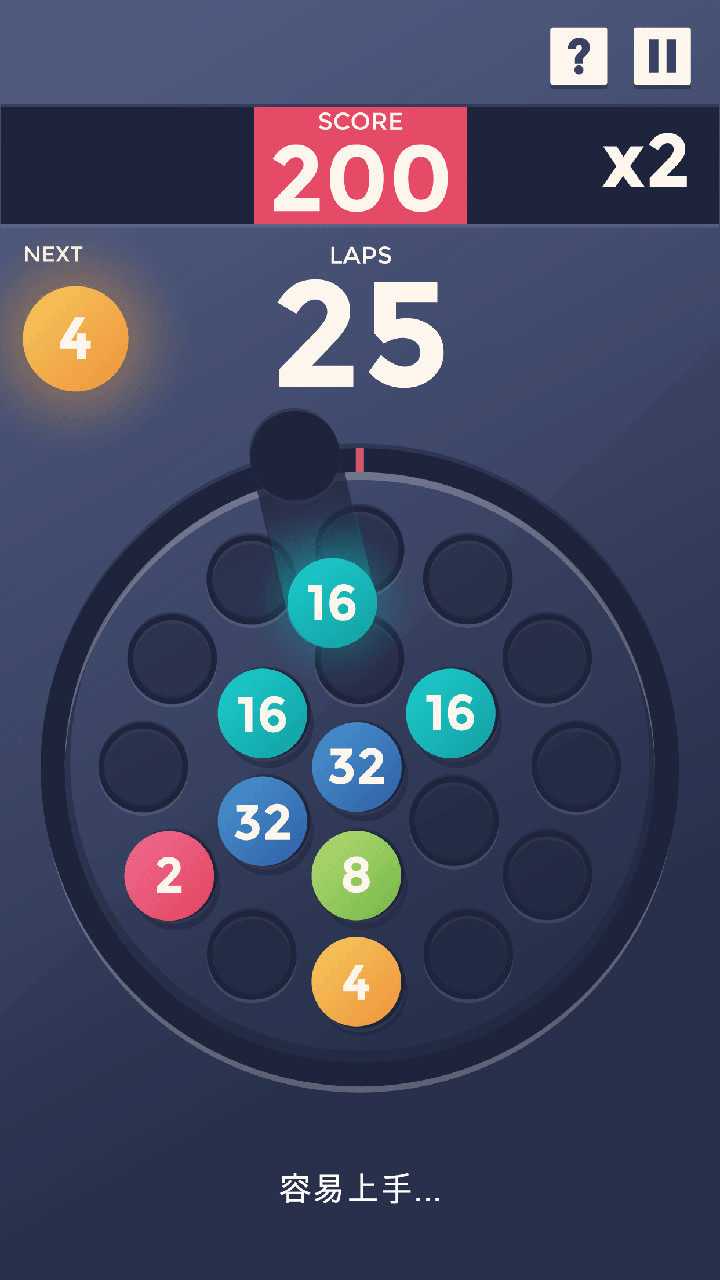Pause the game

pos(662,56)
